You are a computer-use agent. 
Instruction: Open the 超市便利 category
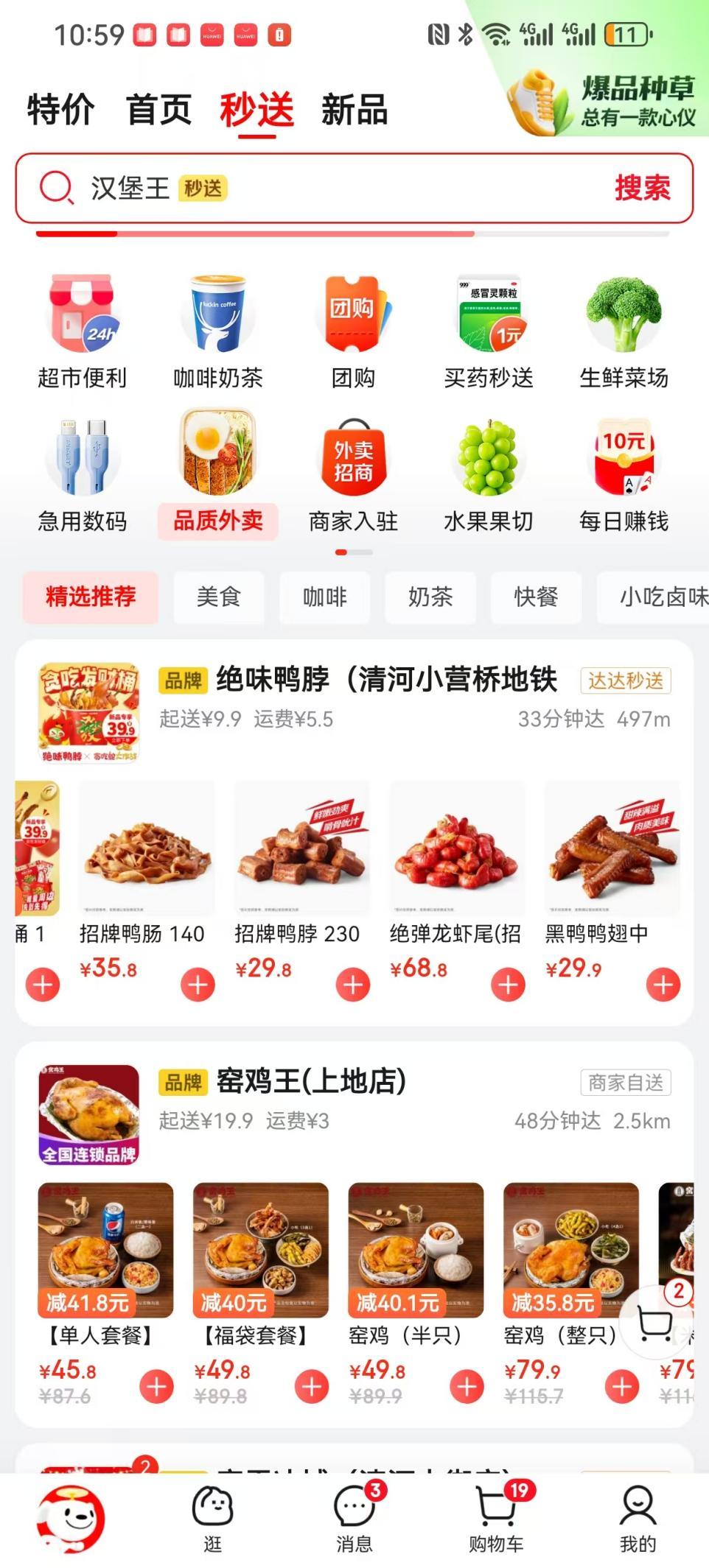point(82,333)
